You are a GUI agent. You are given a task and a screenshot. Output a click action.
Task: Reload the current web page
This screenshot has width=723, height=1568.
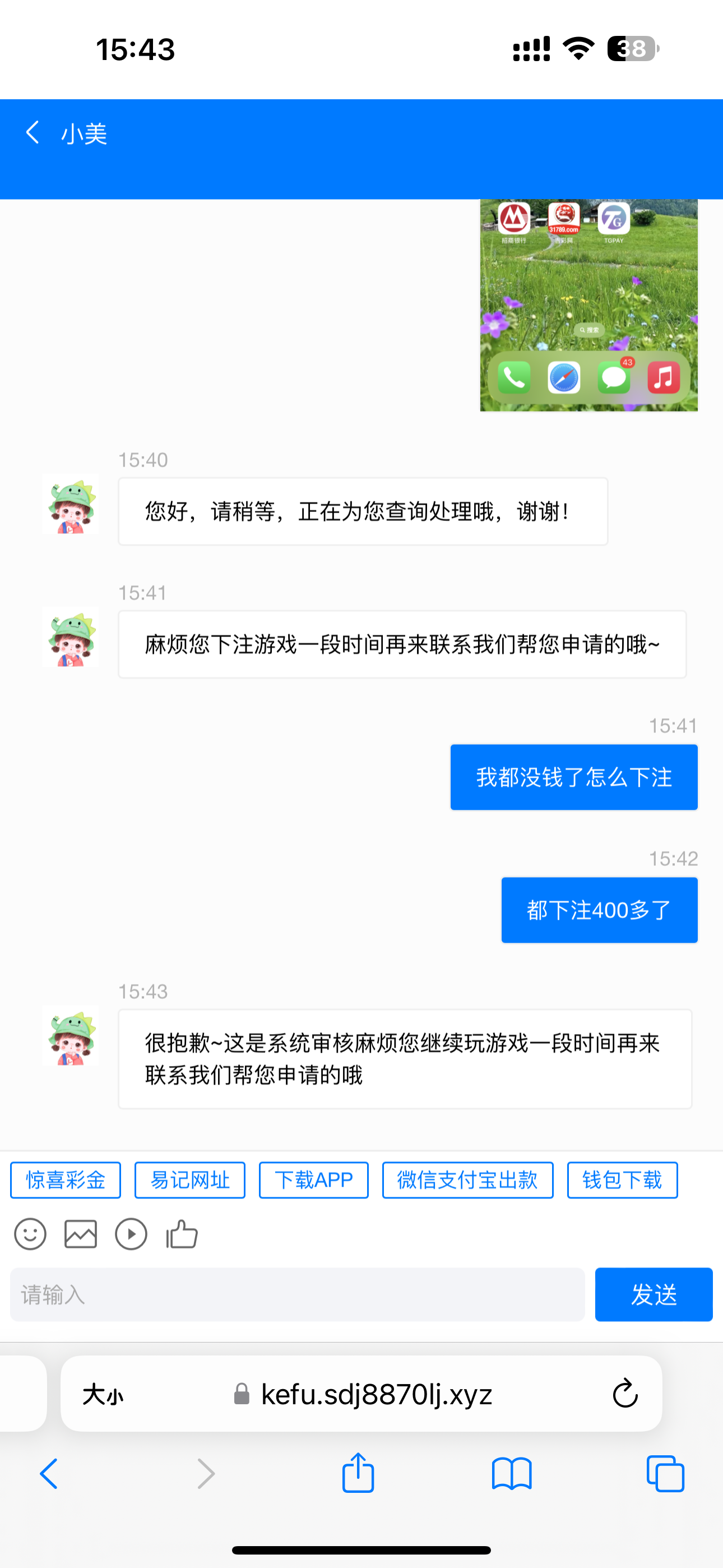tap(624, 1394)
